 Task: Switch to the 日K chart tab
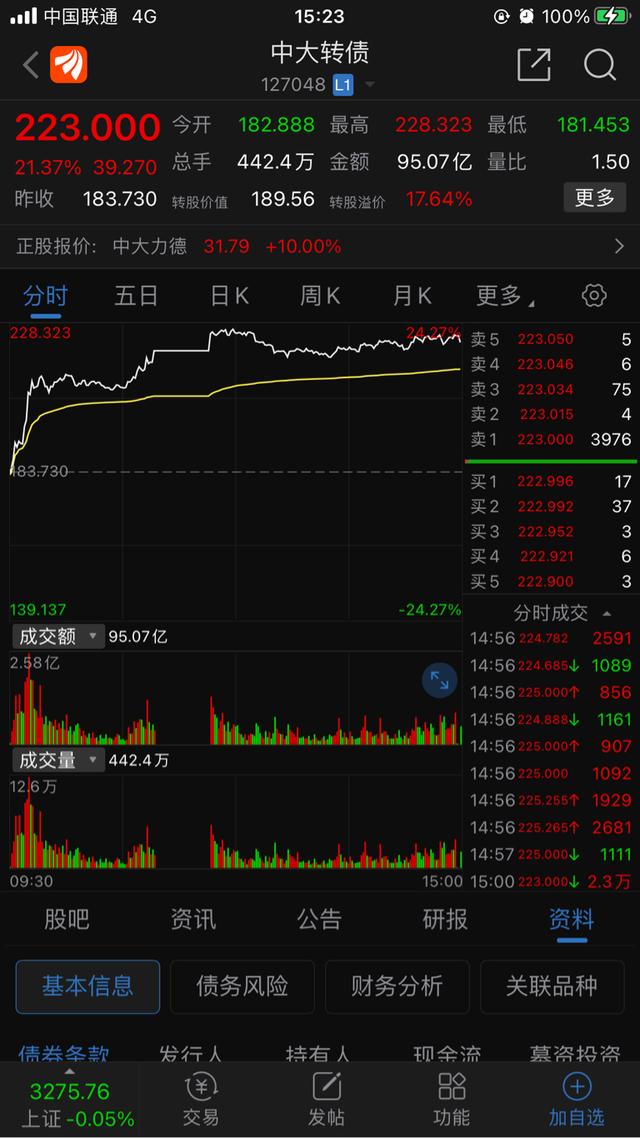pos(229,295)
